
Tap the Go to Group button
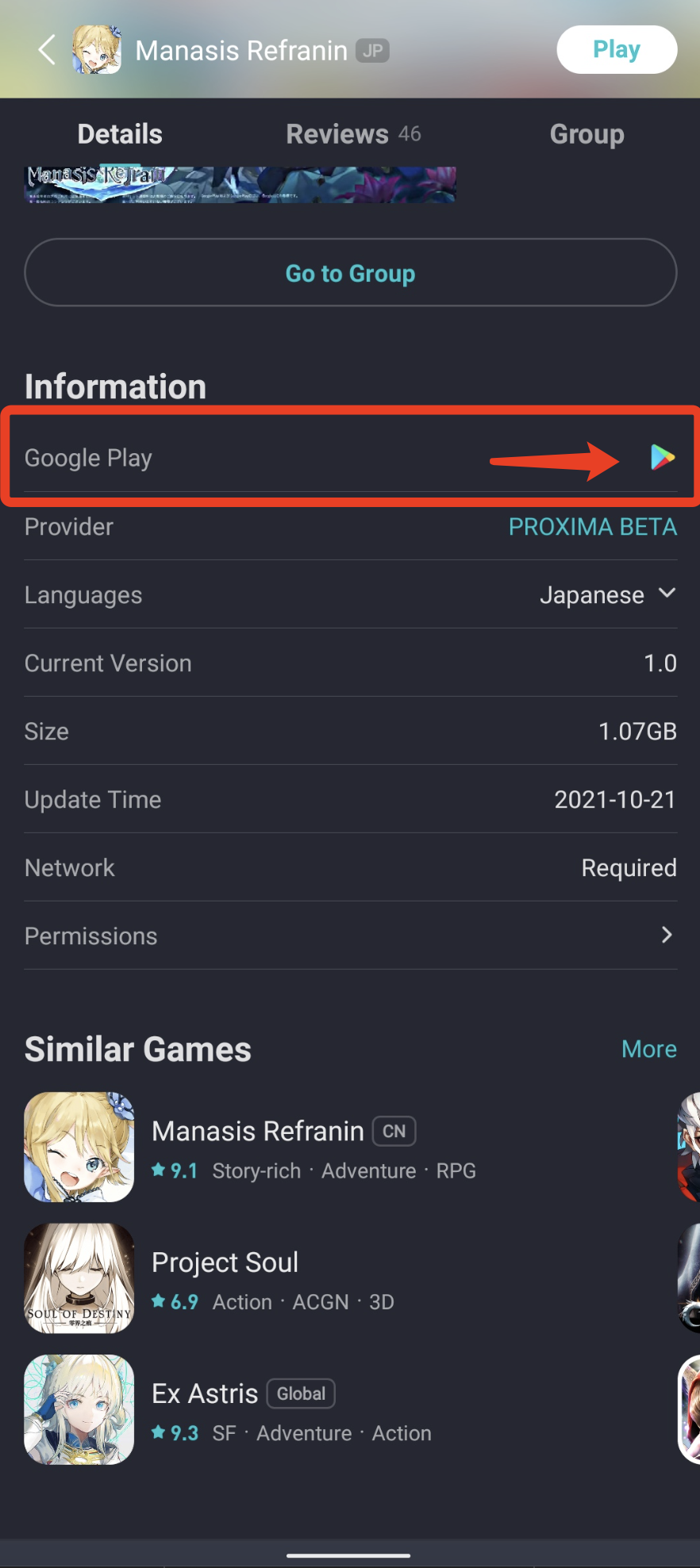tap(350, 273)
